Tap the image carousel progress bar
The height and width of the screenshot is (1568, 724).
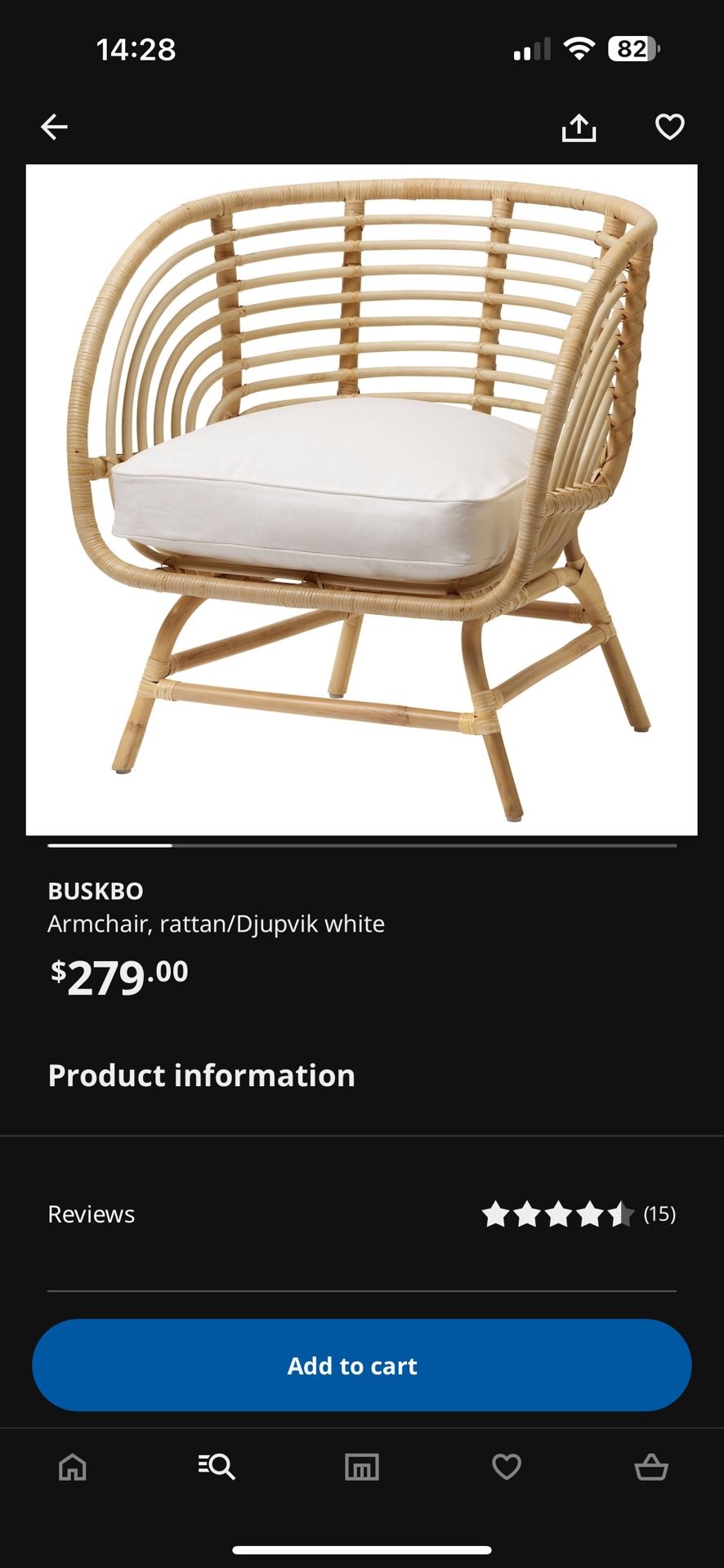coord(362,845)
